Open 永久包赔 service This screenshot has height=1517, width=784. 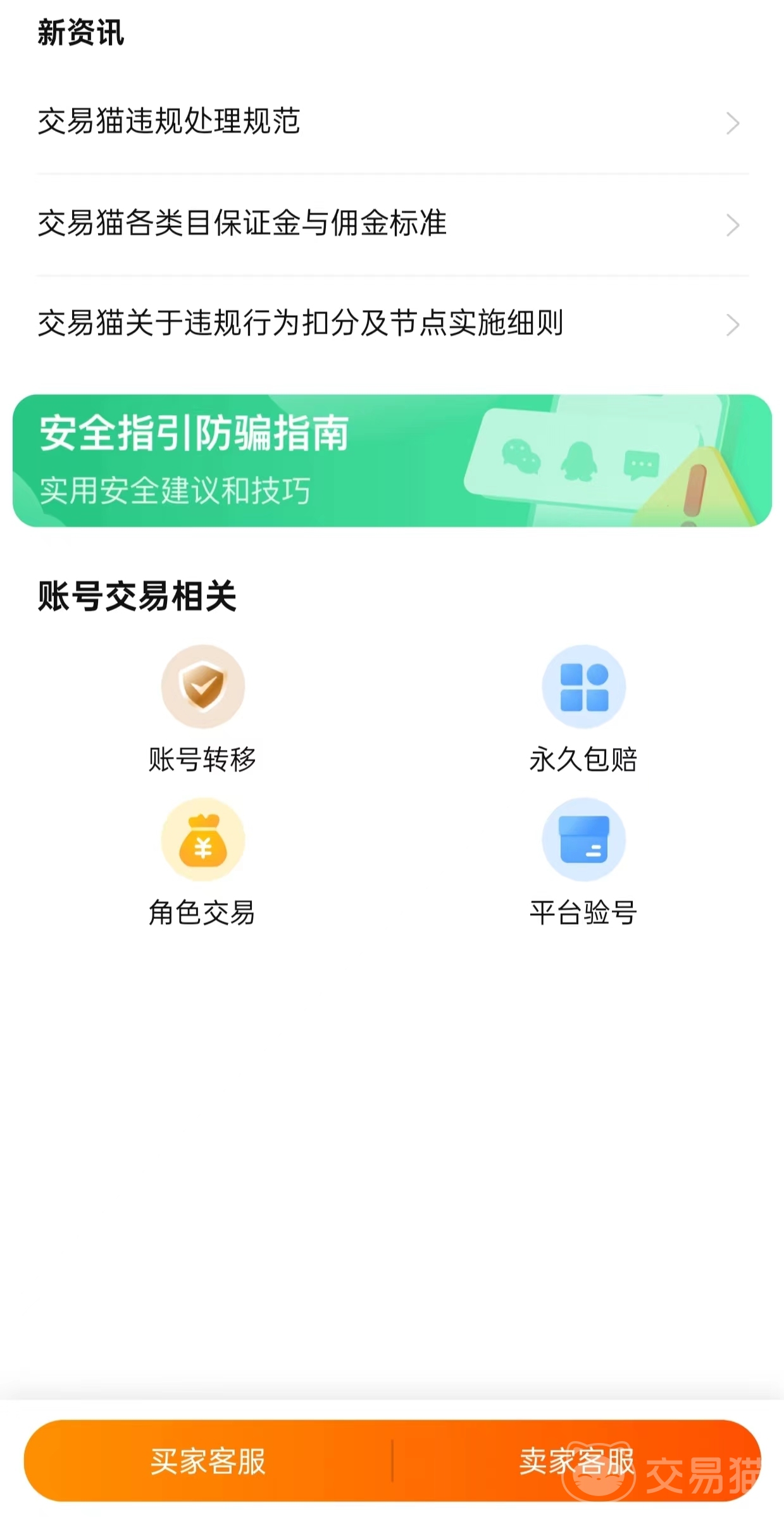[x=583, y=709]
